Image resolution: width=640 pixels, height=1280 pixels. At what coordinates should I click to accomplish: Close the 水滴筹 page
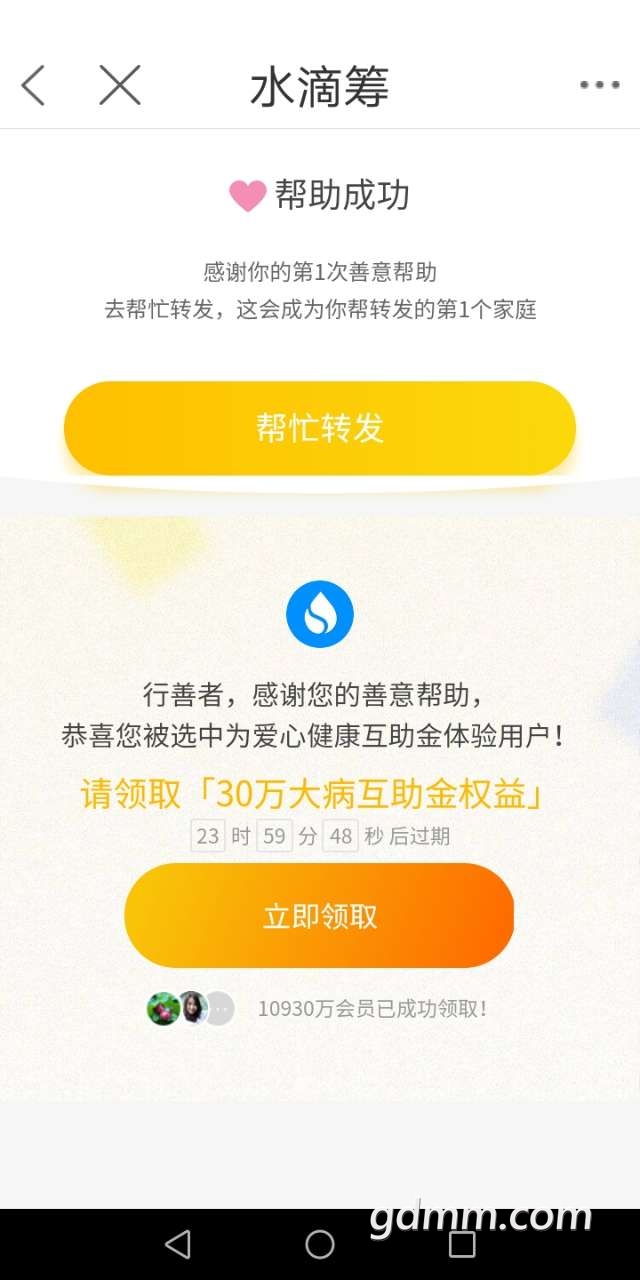pos(120,86)
